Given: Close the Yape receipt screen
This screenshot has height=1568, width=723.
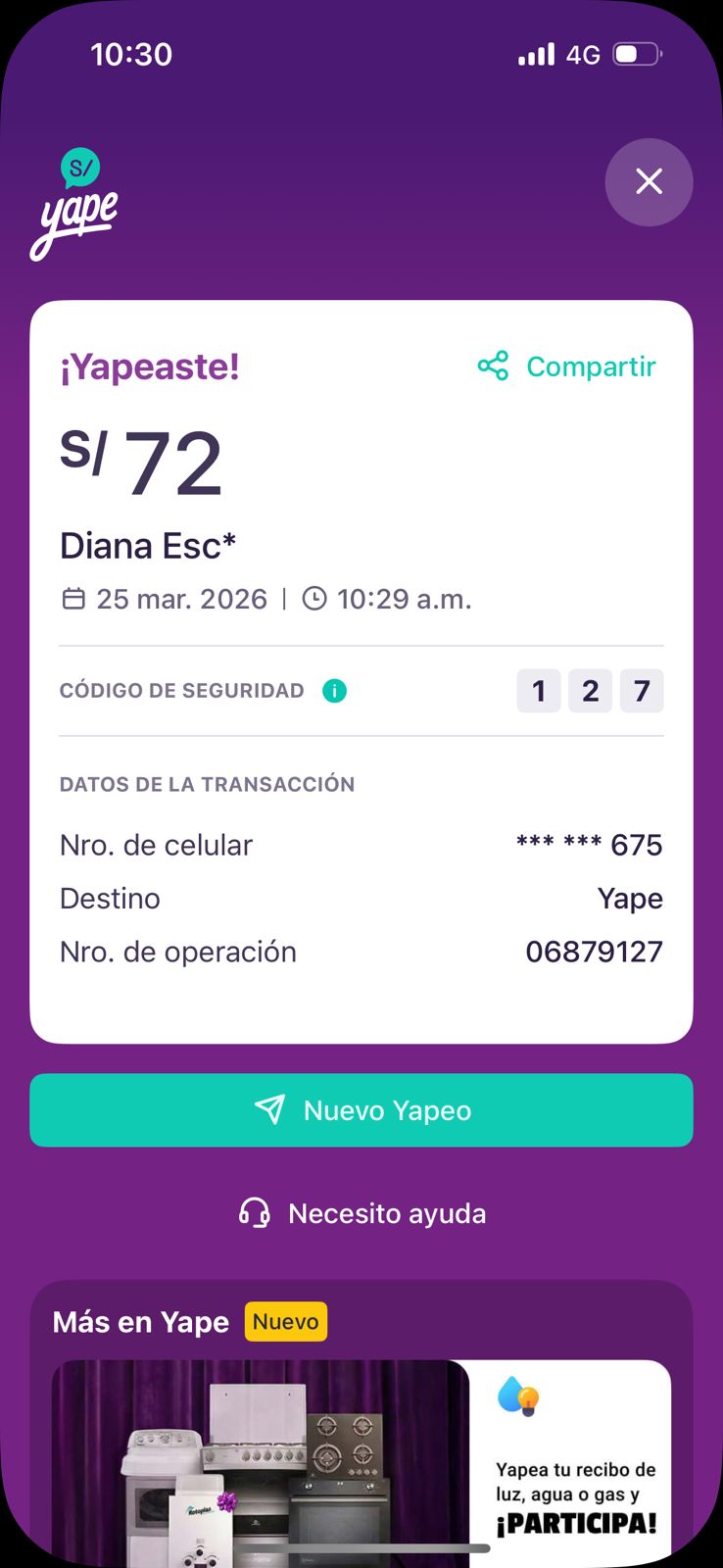Looking at the screenshot, I should (x=649, y=182).
